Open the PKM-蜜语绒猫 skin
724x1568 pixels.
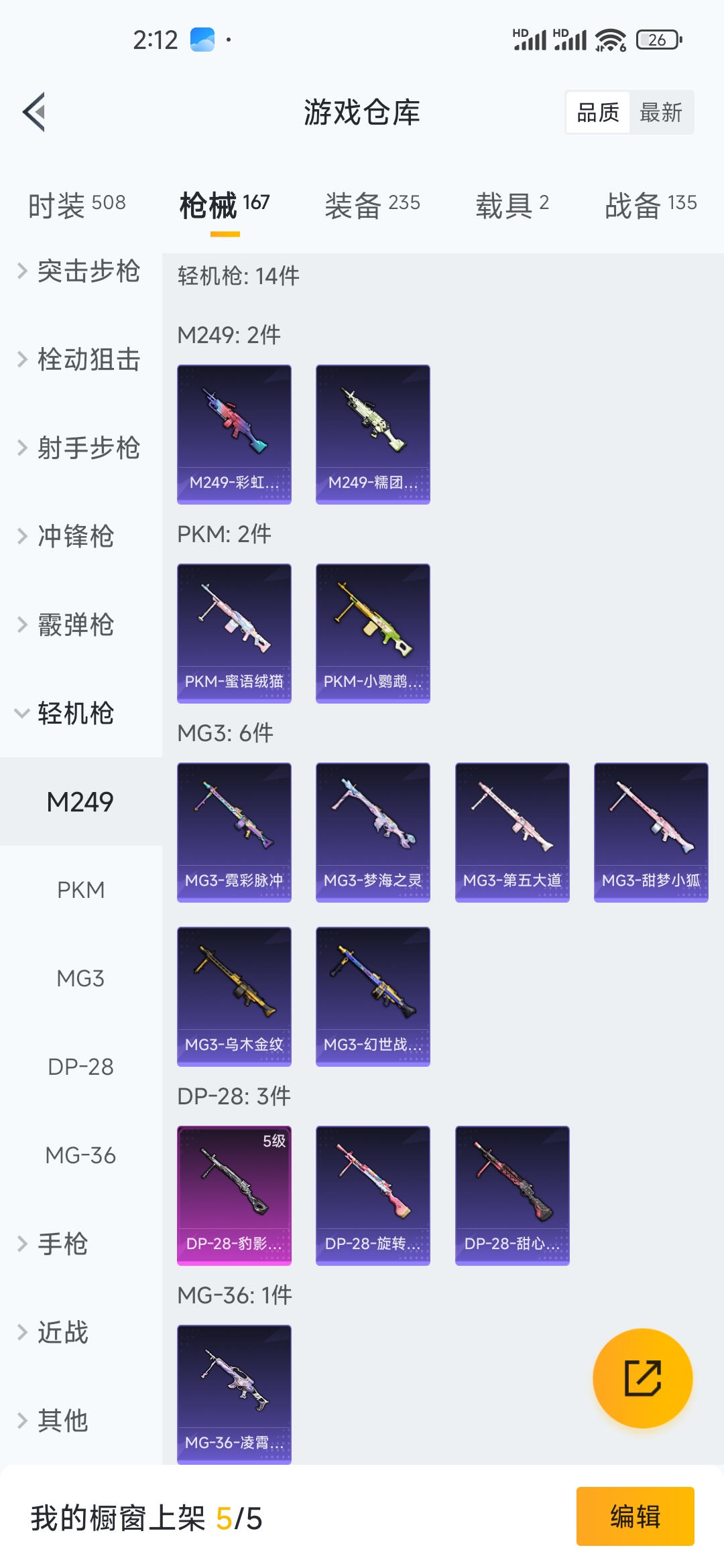[234, 633]
